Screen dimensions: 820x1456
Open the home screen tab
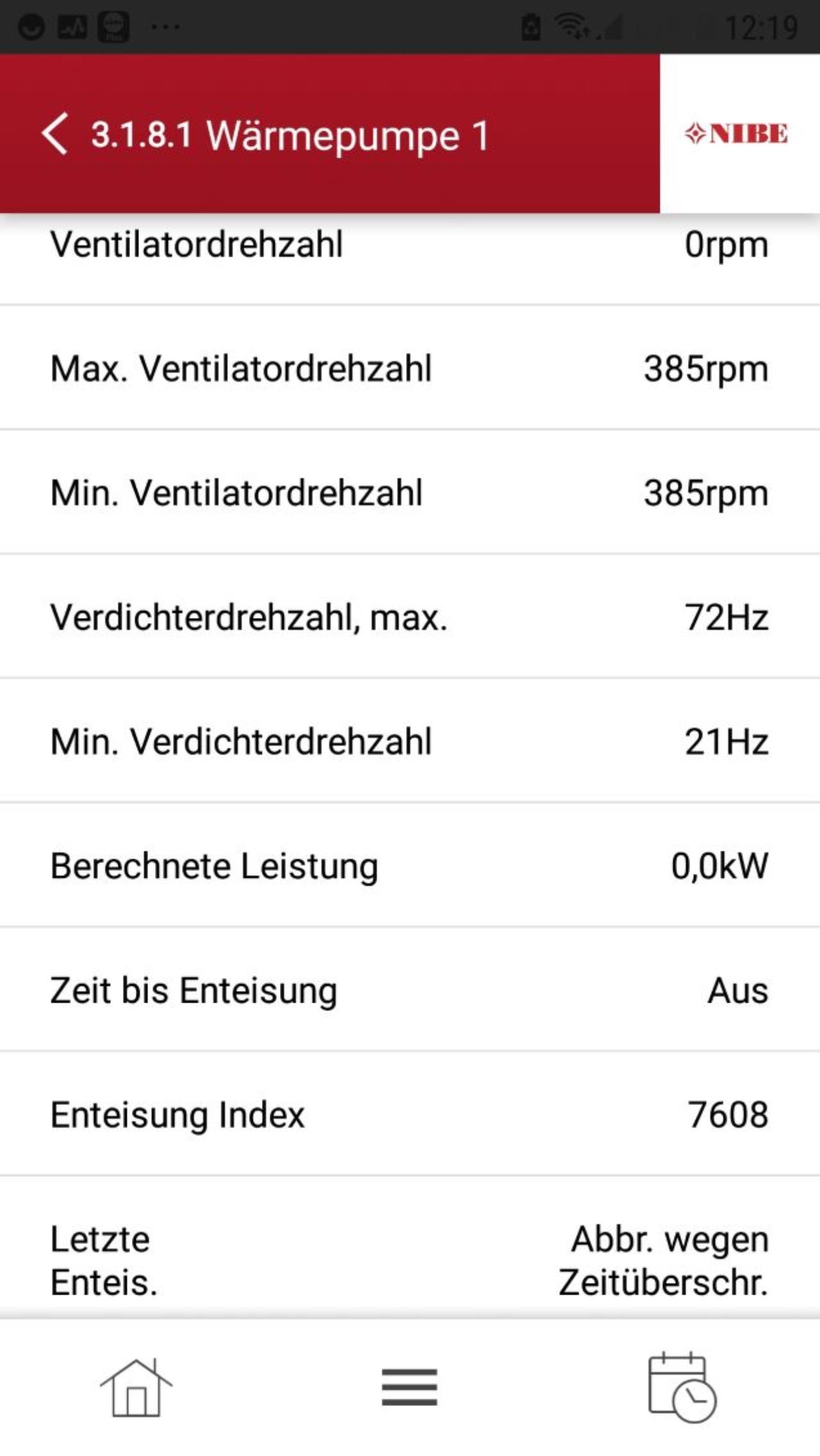click(136, 1388)
